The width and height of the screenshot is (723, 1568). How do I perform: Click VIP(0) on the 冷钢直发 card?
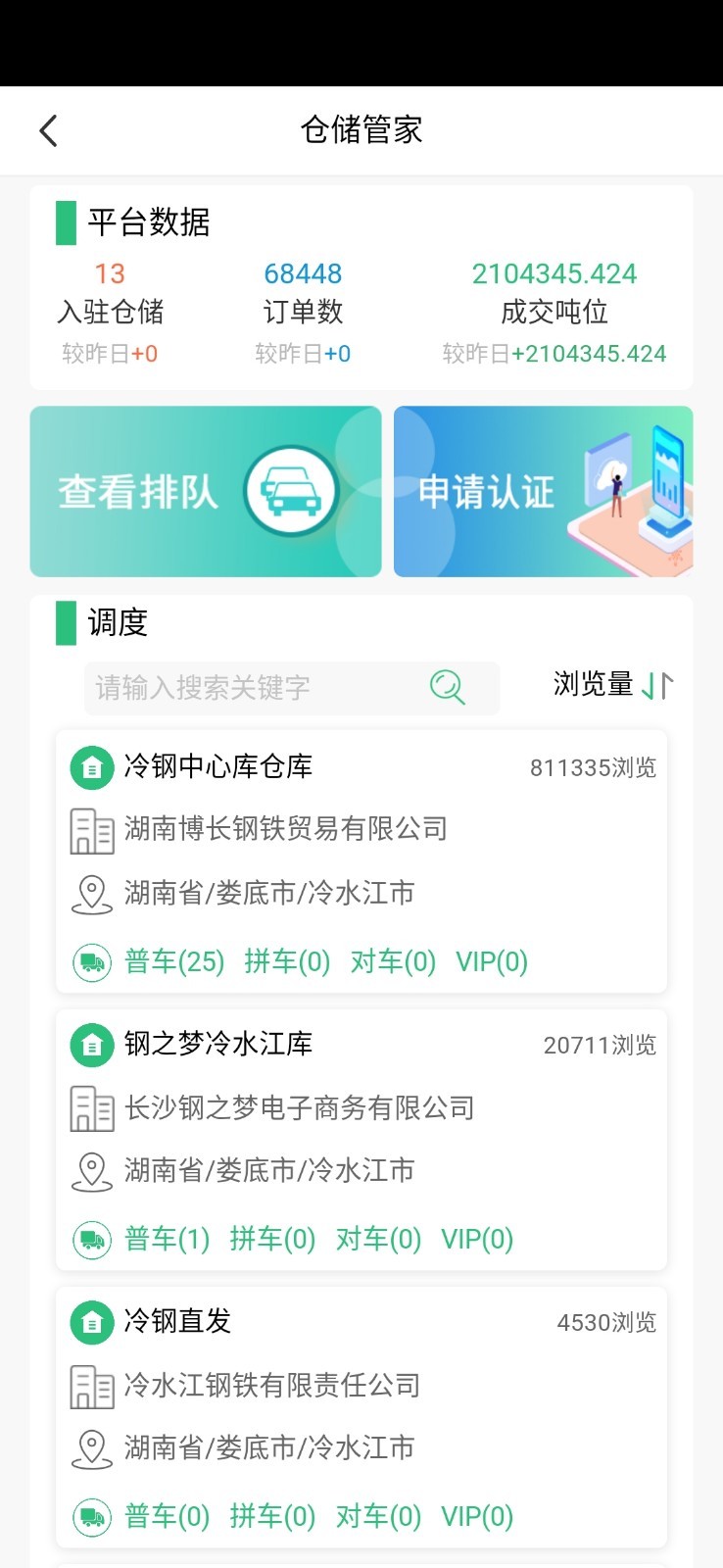pos(477,1516)
